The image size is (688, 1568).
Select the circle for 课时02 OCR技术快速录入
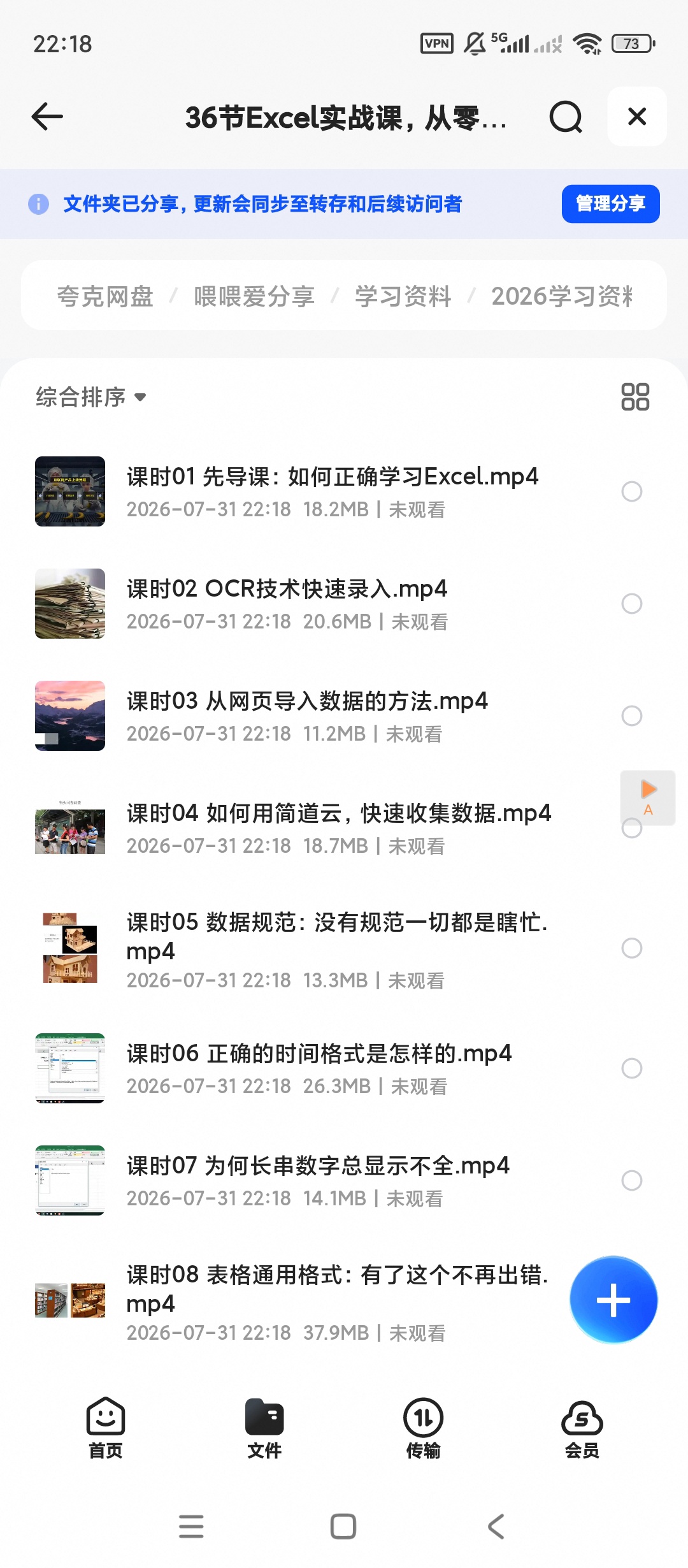[631, 604]
